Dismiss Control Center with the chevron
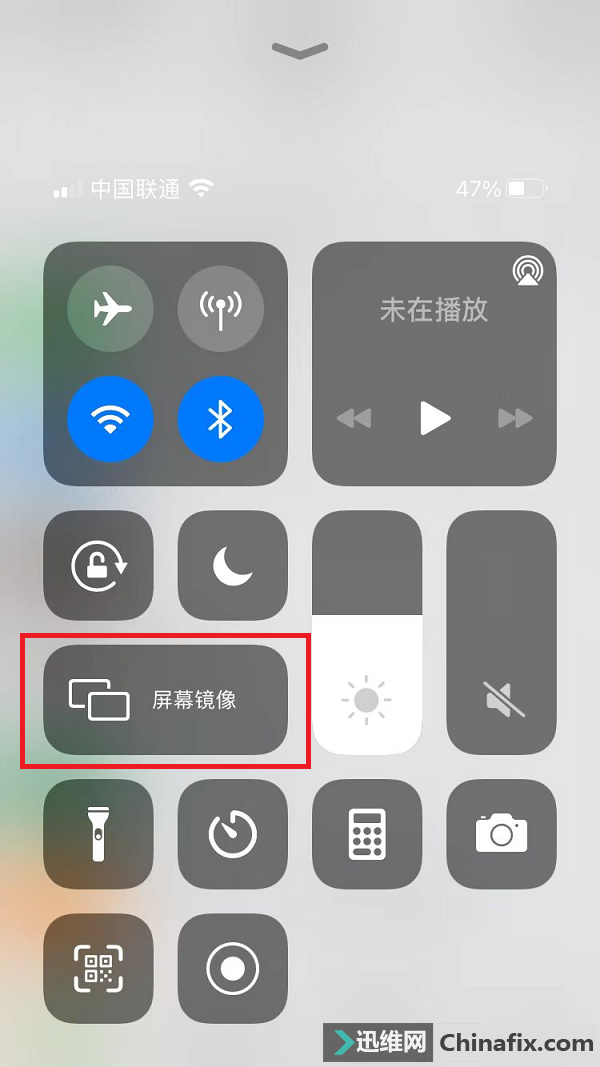600x1067 pixels. (300, 50)
